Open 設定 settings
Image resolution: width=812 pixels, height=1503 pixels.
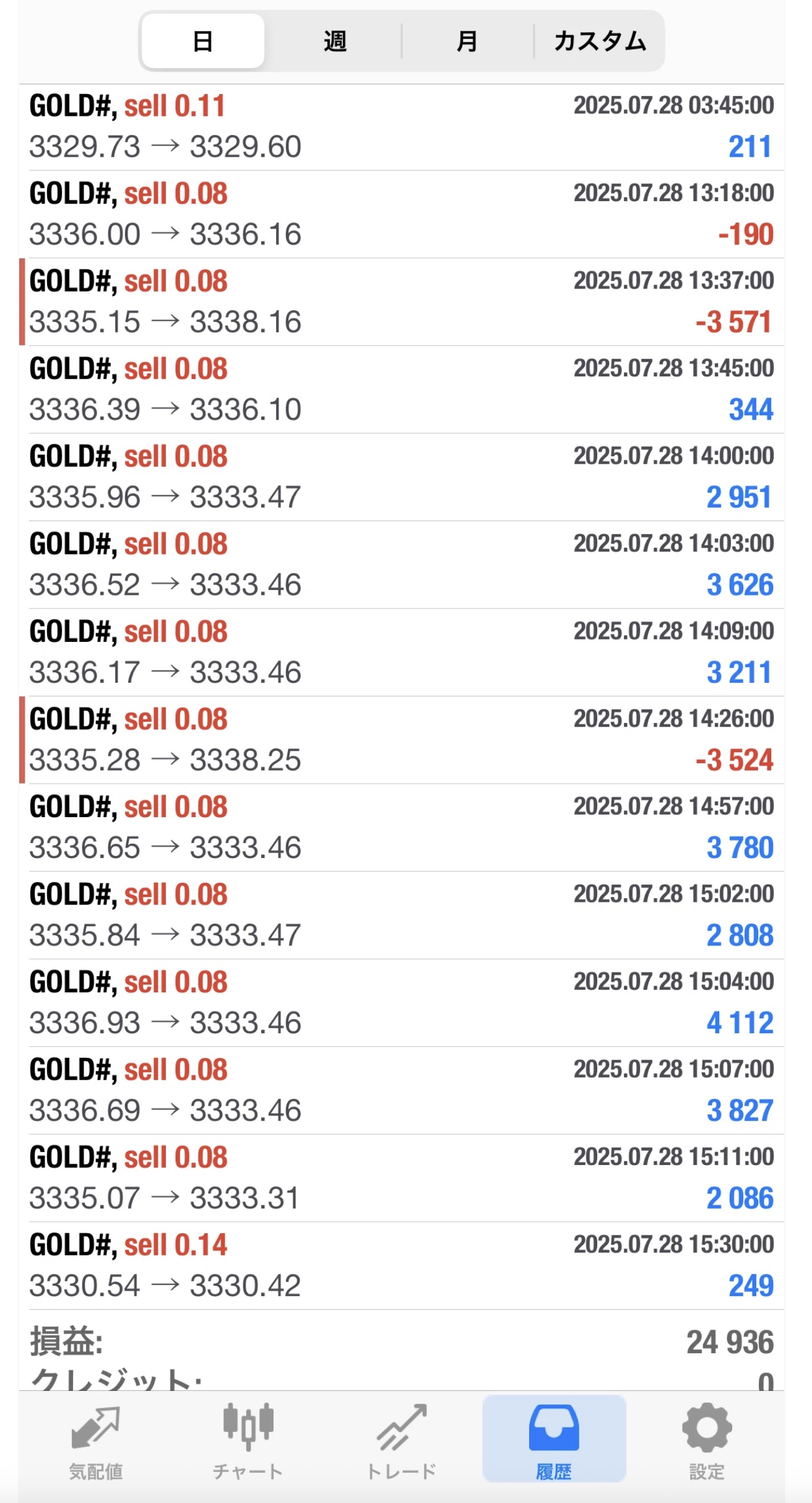coord(707,1439)
